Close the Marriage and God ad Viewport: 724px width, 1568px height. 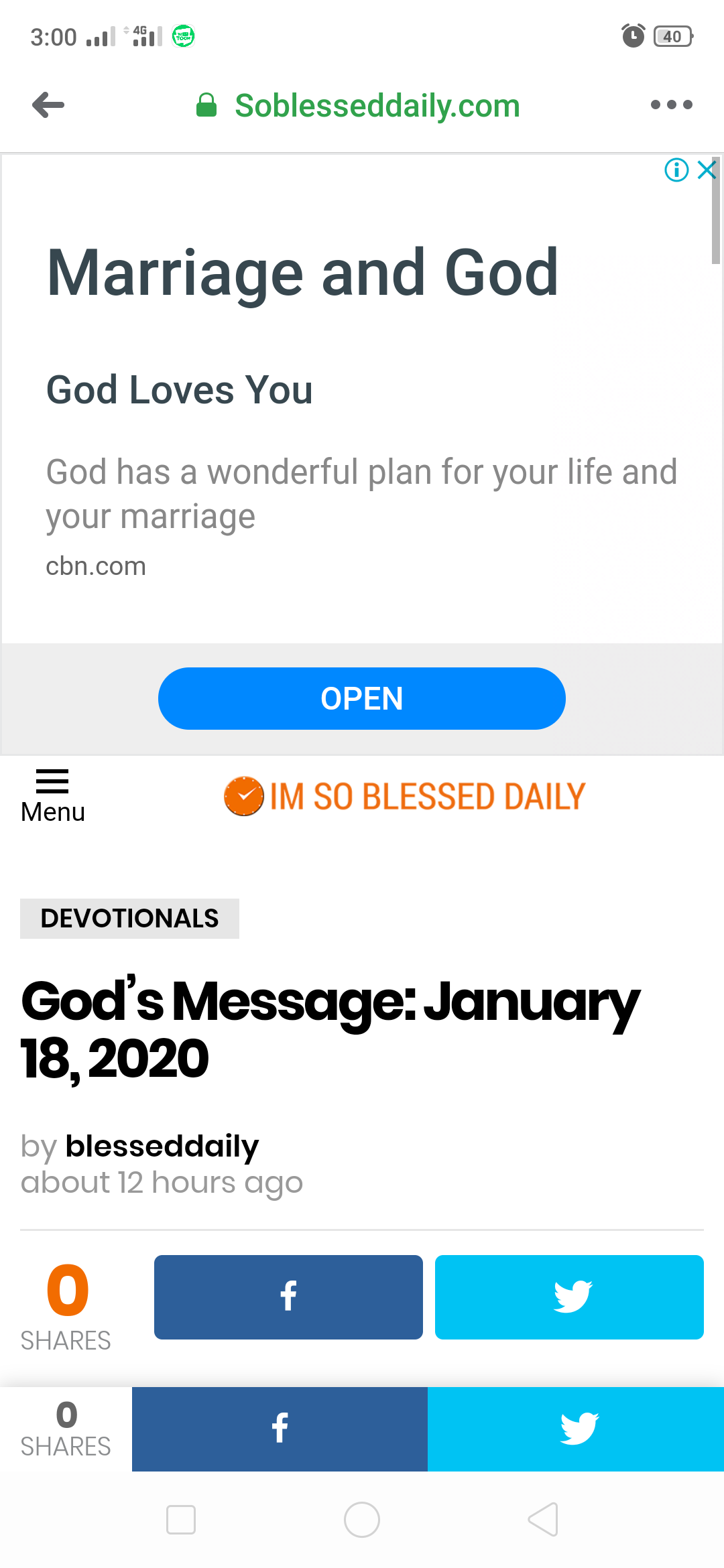(x=707, y=170)
